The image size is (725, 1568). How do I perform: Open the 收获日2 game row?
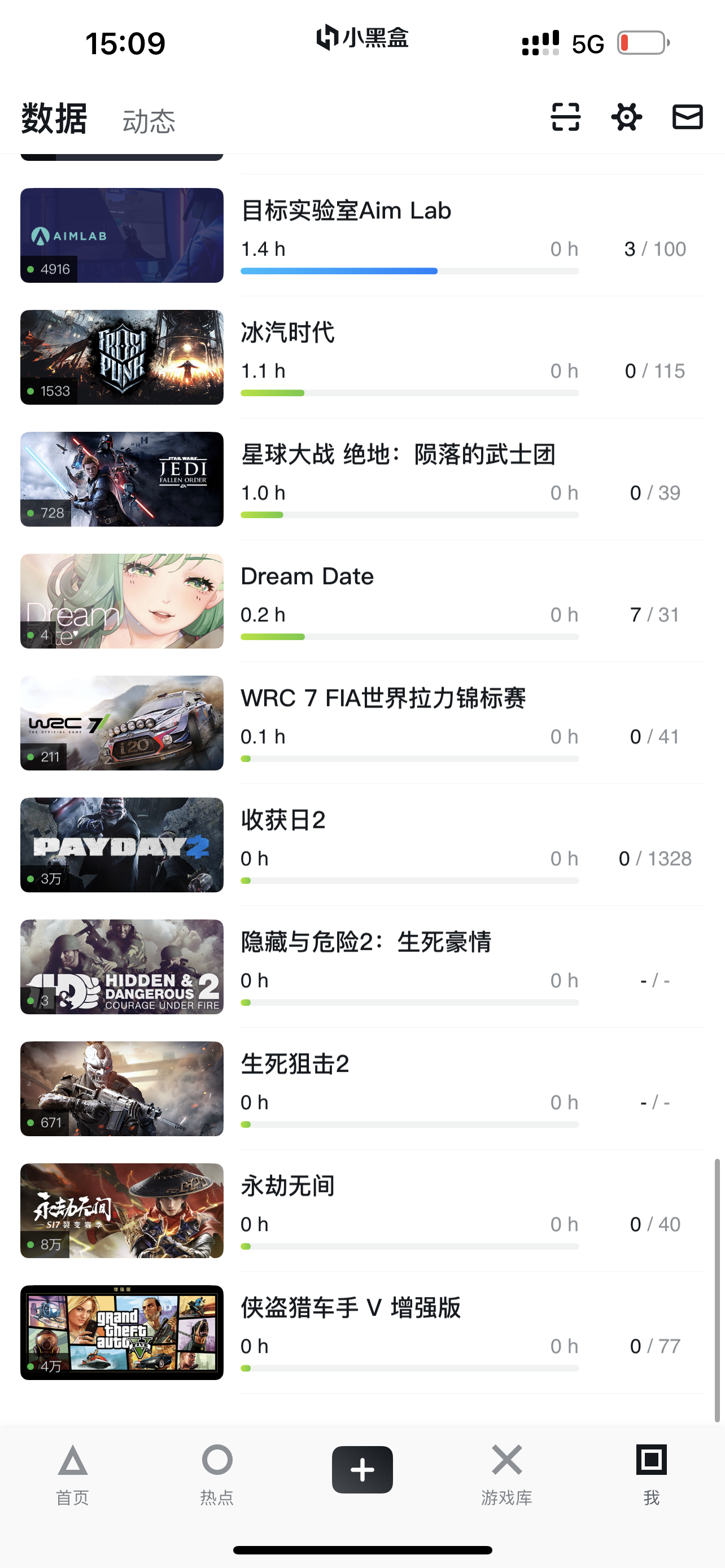click(362, 845)
